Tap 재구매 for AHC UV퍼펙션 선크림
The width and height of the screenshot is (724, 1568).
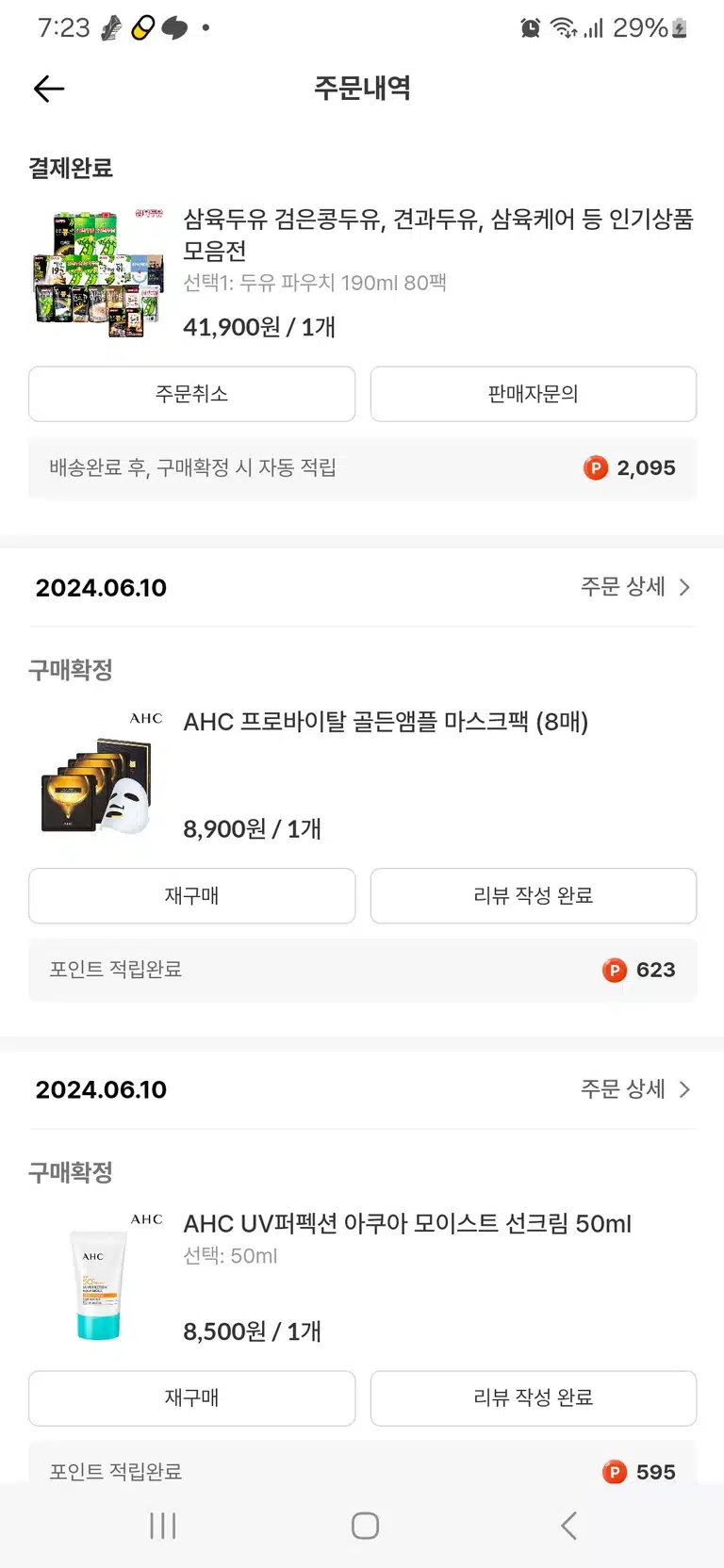pos(191,1397)
